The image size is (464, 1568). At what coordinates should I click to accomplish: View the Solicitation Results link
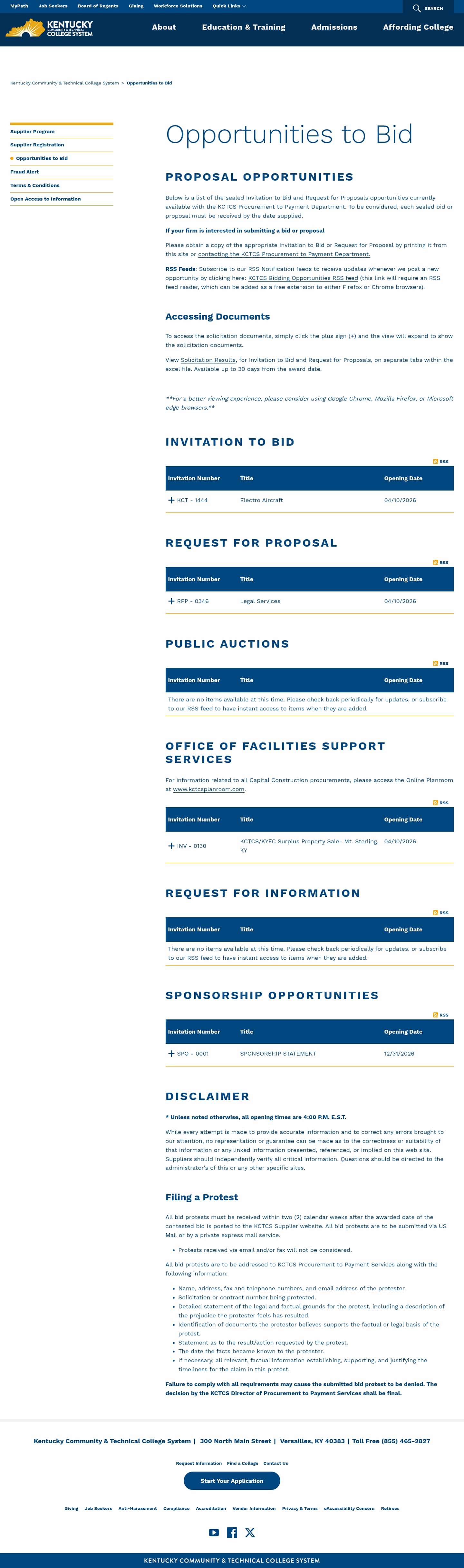tap(208, 360)
